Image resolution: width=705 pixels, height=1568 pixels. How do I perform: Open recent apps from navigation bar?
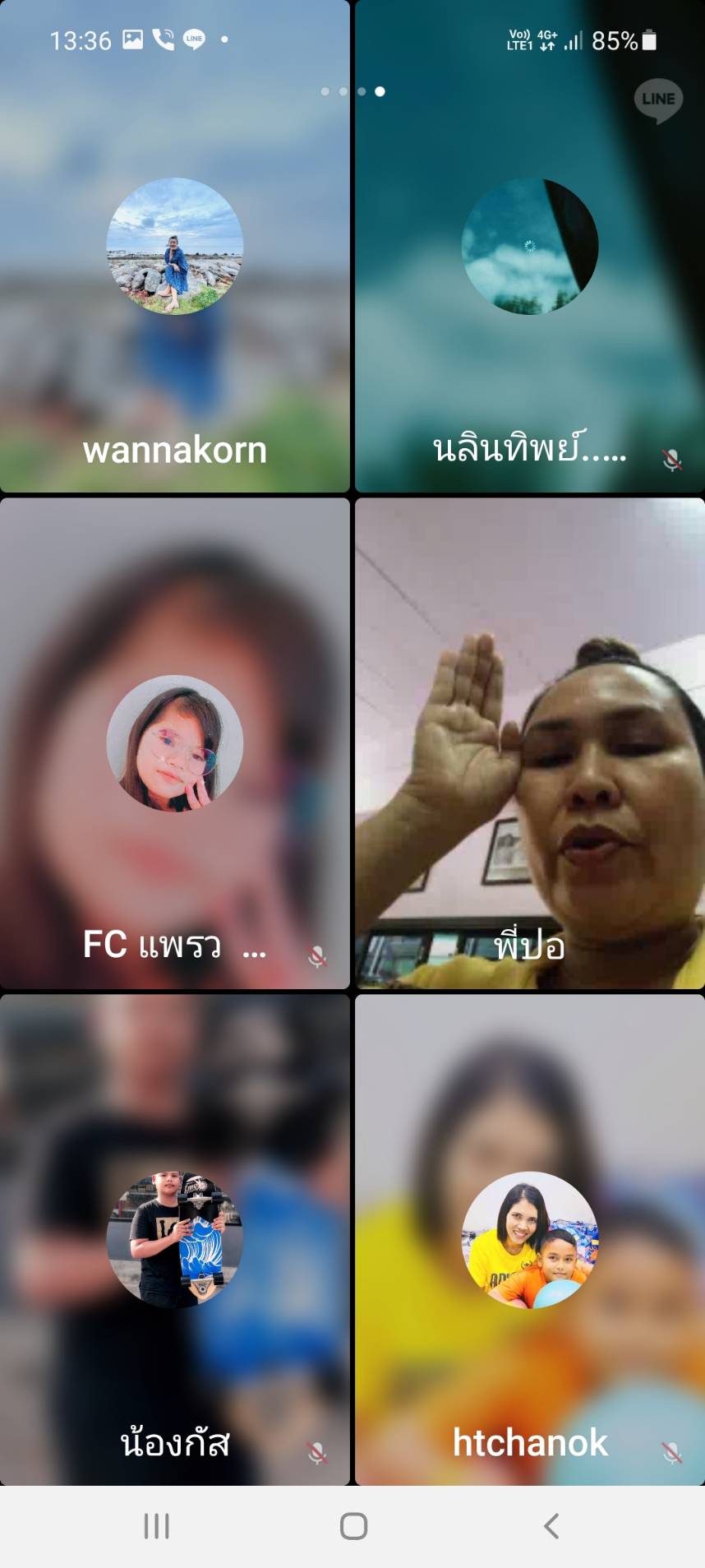click(156, 1526)
